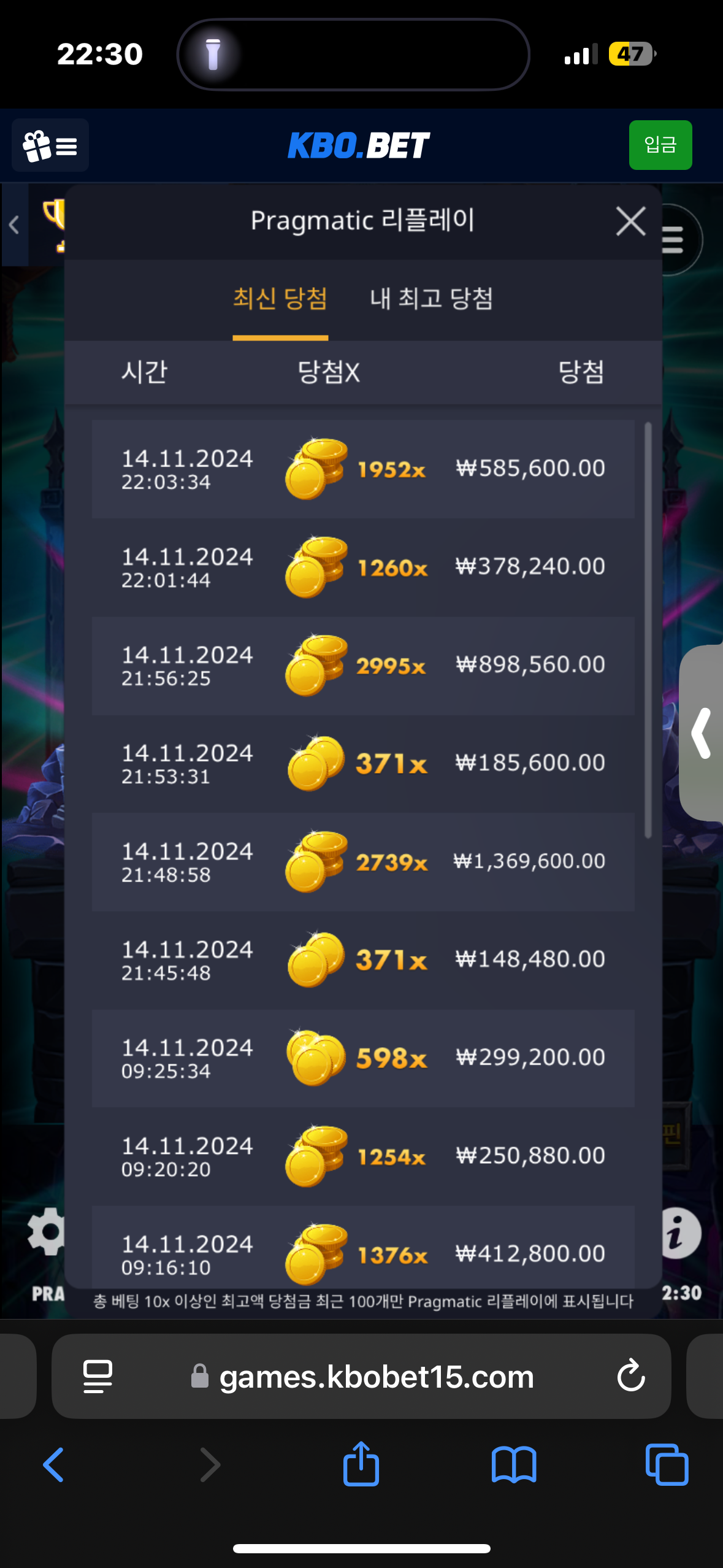723x1568 pixels.
Task: Tap the green 입금 deposit button
Action: [660, 145]
